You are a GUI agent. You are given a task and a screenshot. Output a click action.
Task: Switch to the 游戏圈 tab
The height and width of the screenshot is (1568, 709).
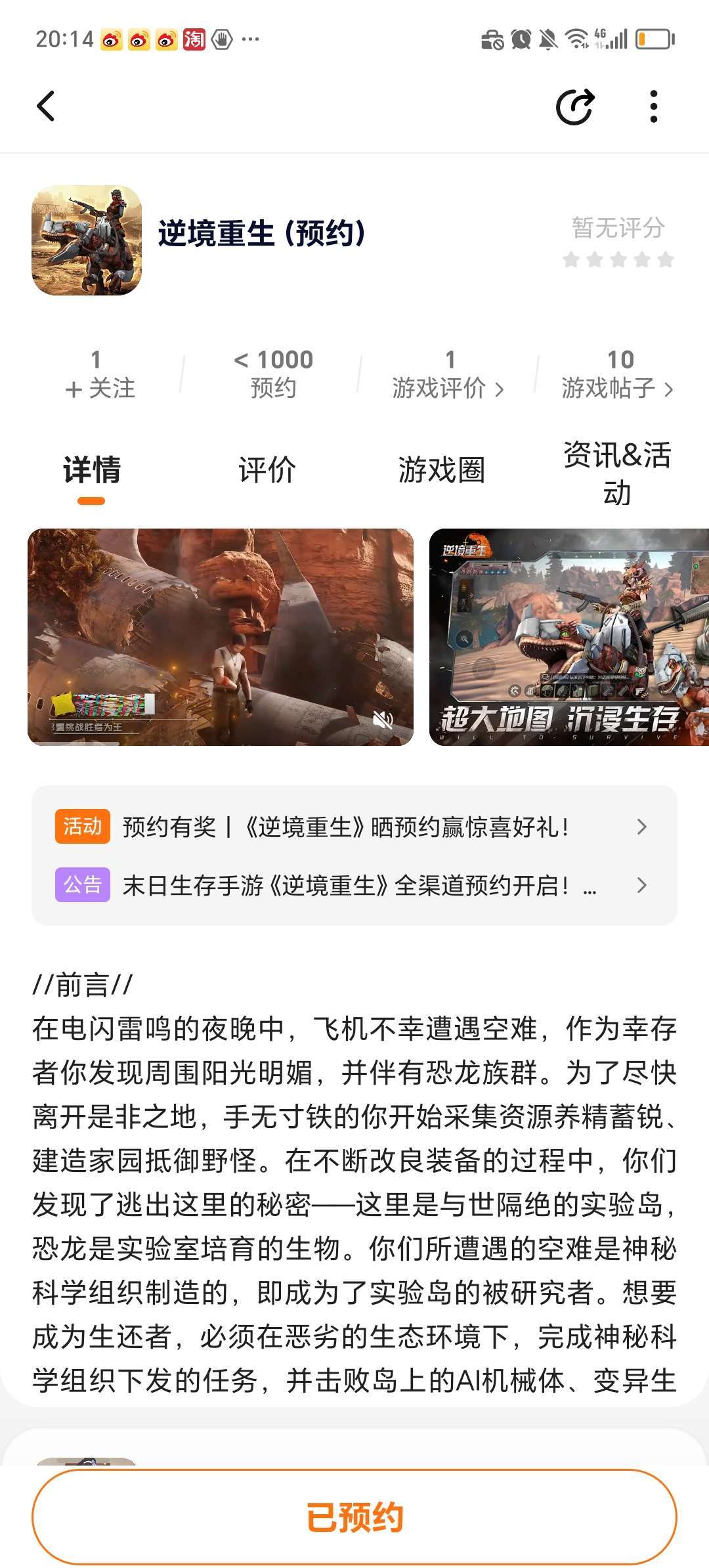click(441, 470)
